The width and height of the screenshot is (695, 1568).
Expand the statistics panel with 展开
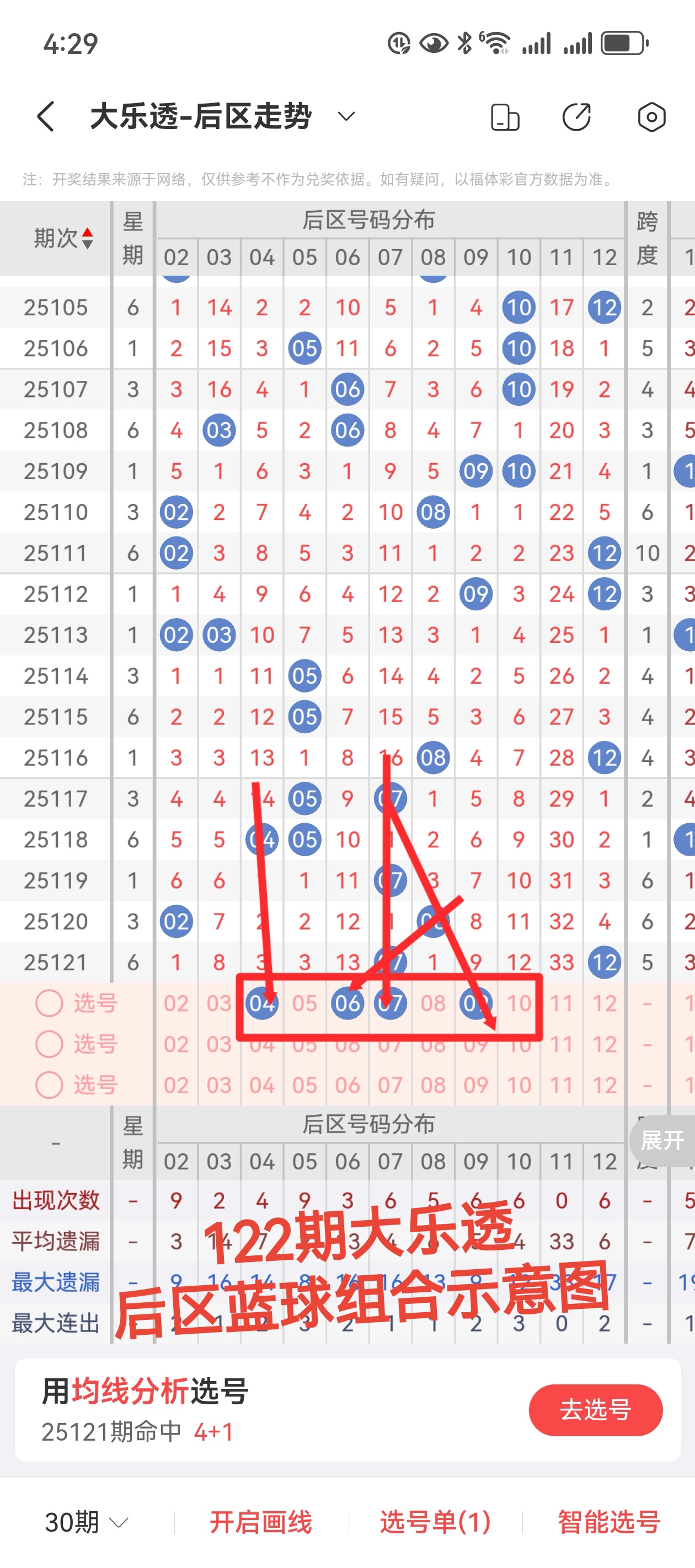click(662, 1140)
